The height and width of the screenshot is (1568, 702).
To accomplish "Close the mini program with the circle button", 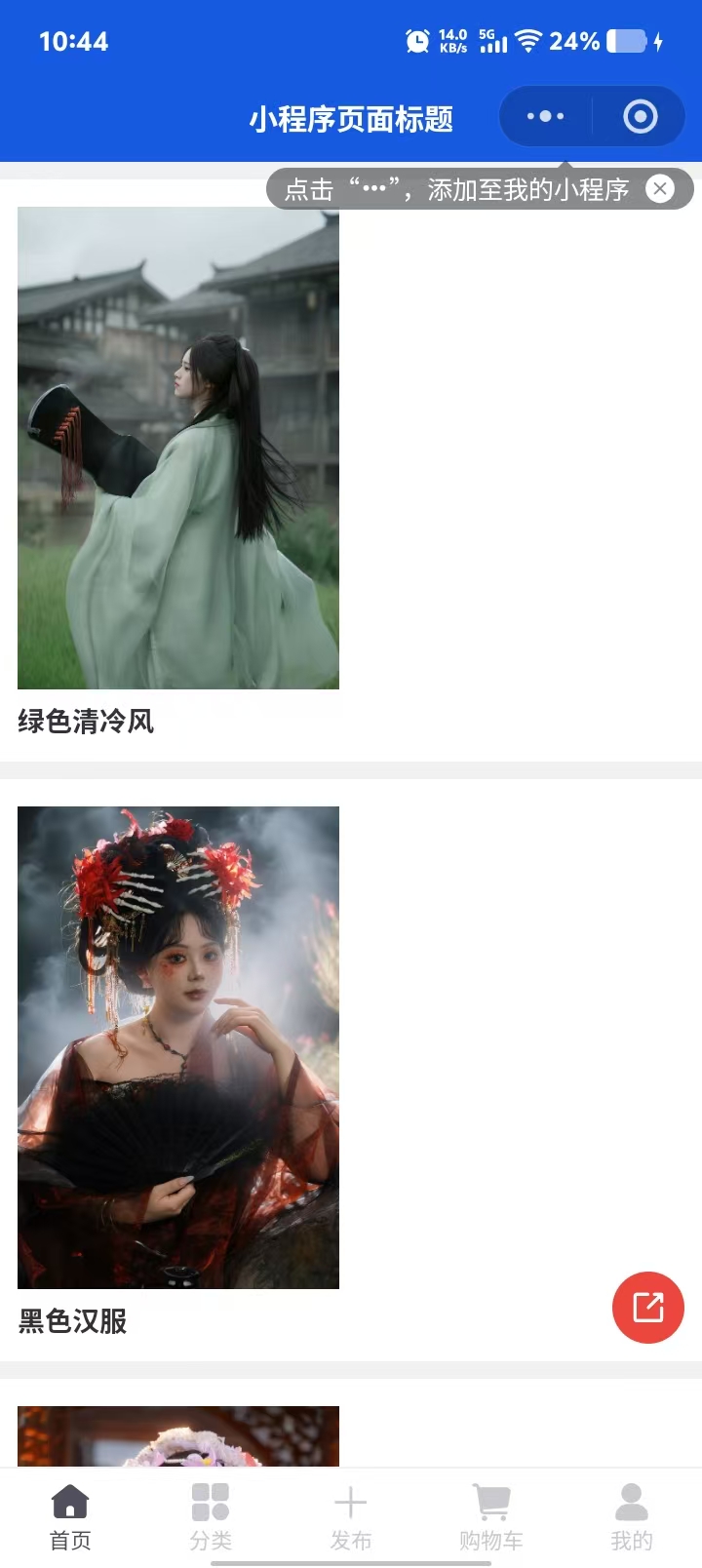I will coord(640,117).
